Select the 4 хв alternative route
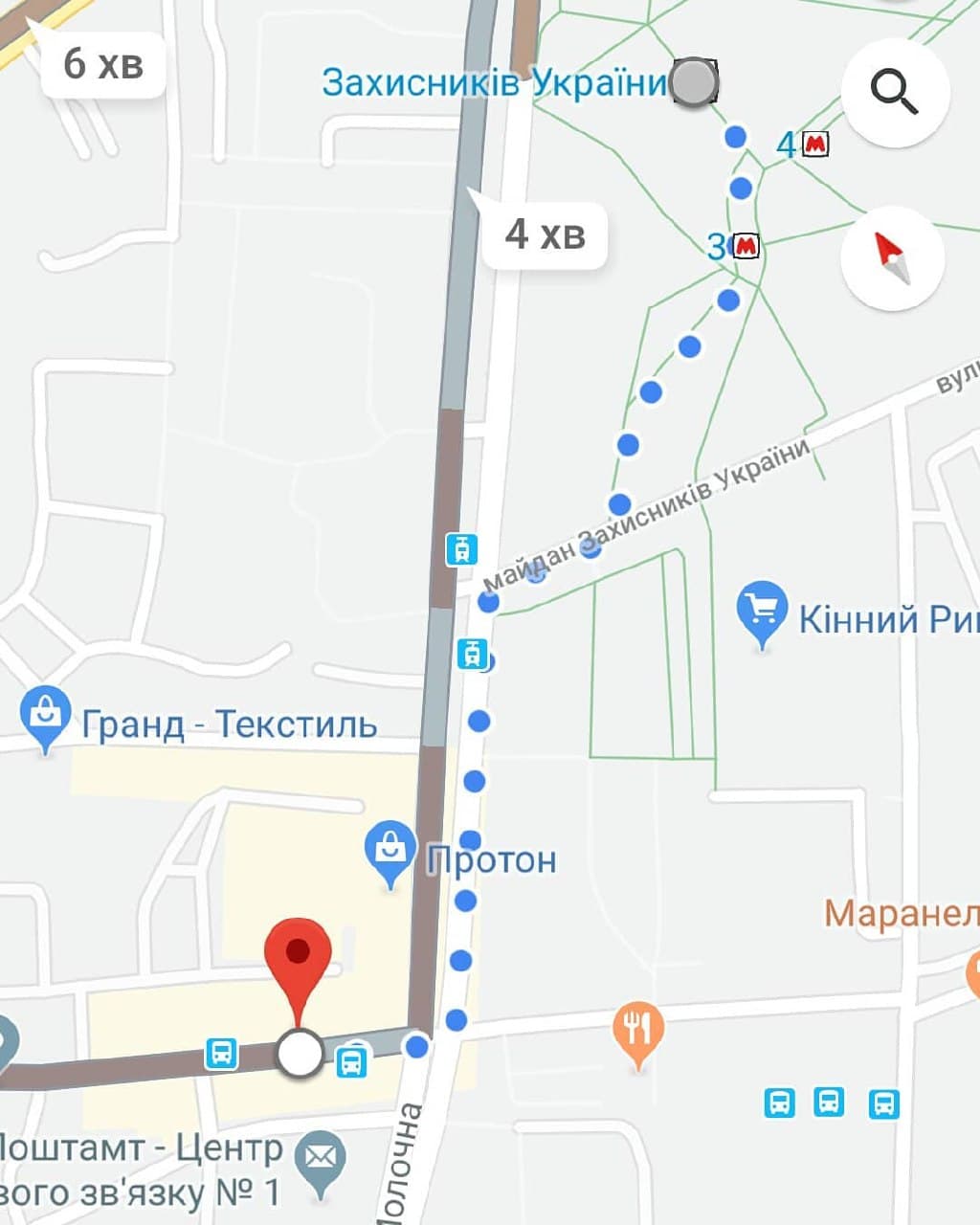 click(x=545, y=234)
